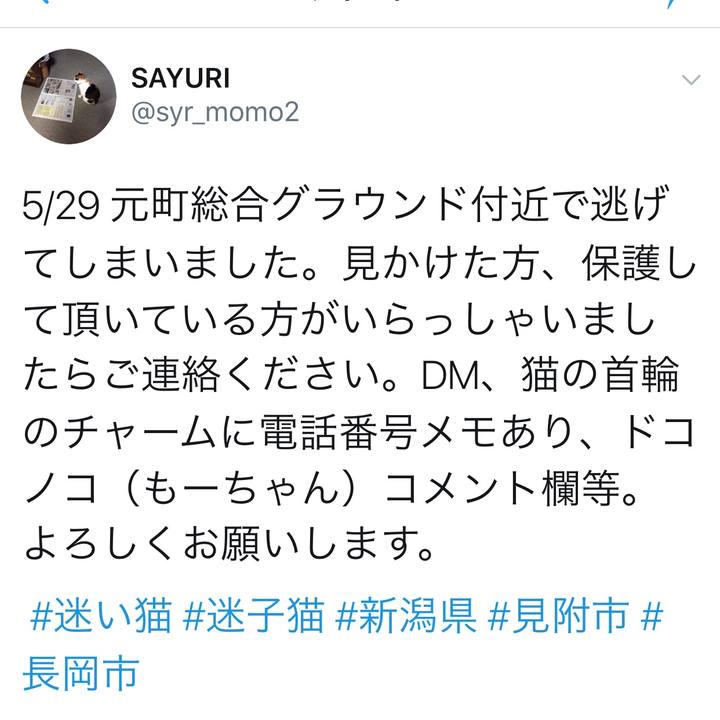The image size is (720, 720).
Task: Open the #迷い猫 hashtag
Action: [x=103, y=617]
